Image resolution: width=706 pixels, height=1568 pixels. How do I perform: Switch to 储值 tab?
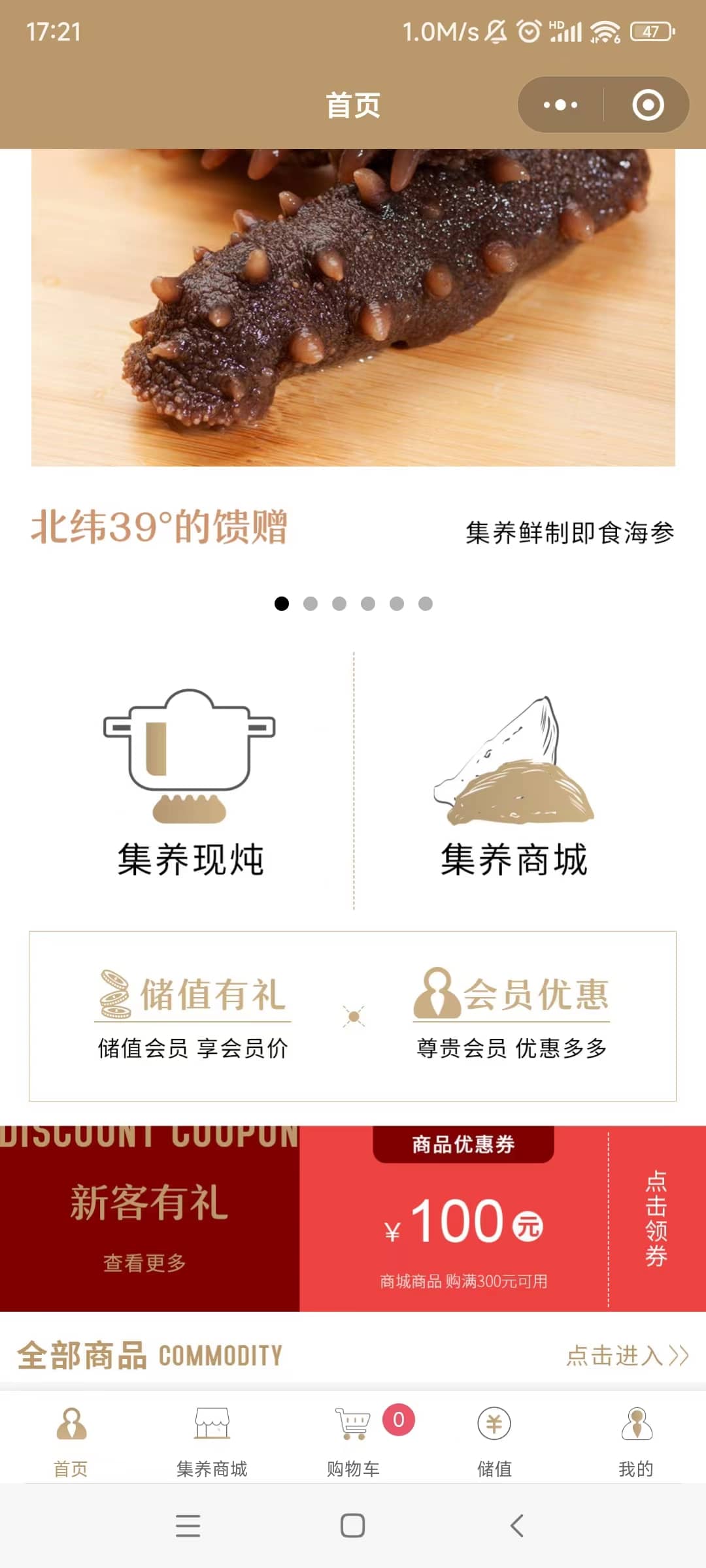pyautogui.click(x=494, y=1441)
